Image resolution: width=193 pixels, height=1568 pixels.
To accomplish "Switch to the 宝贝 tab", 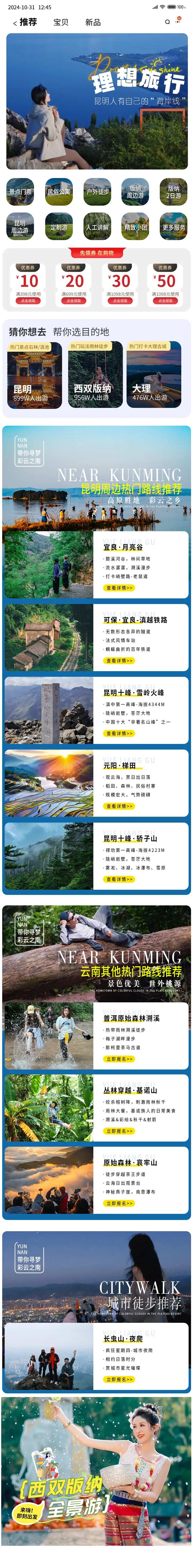I will tap(61, 22).
